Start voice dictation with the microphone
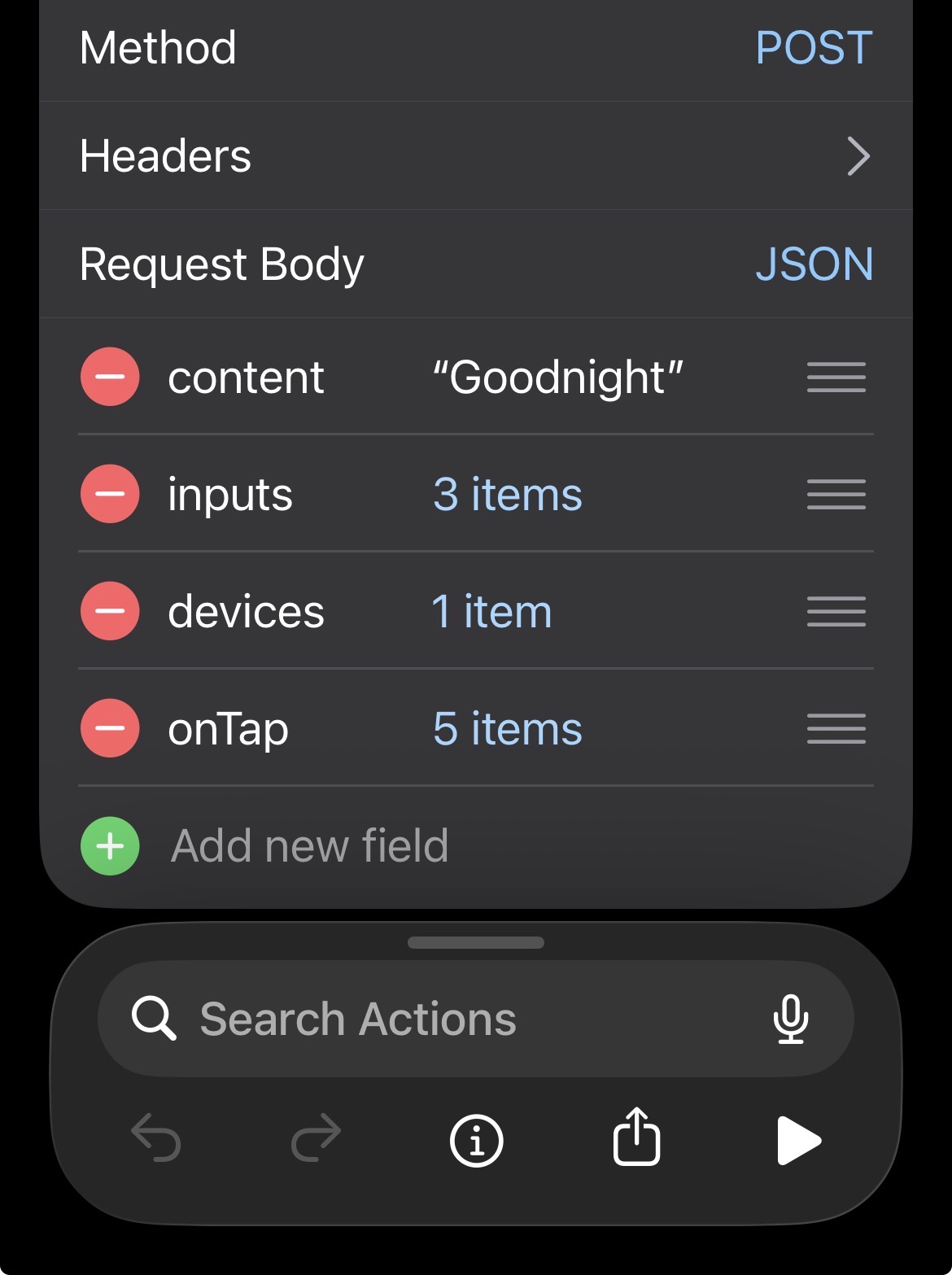This screenshot has height=1275, width=952. click(x=790, y=1019)
